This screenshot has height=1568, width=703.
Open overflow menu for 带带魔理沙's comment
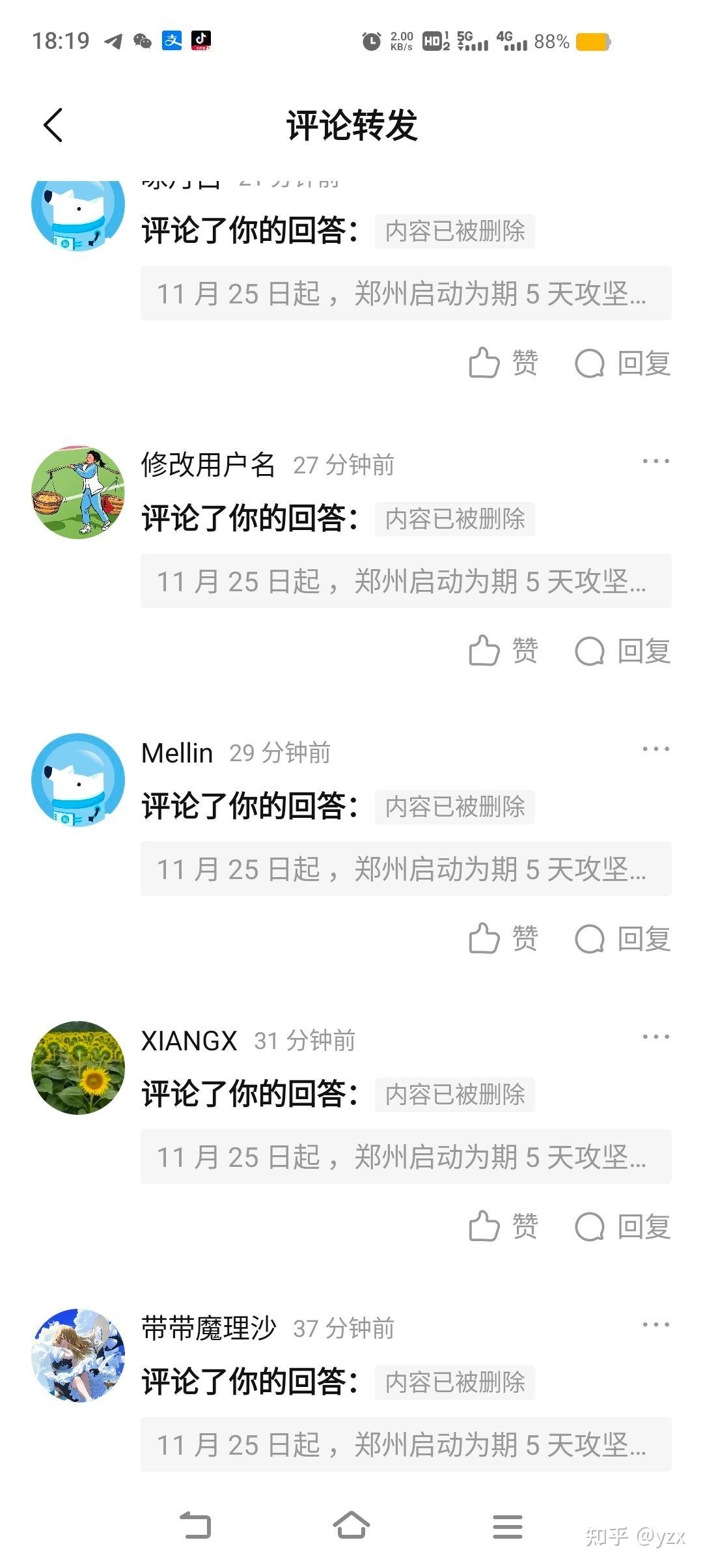655,1325
